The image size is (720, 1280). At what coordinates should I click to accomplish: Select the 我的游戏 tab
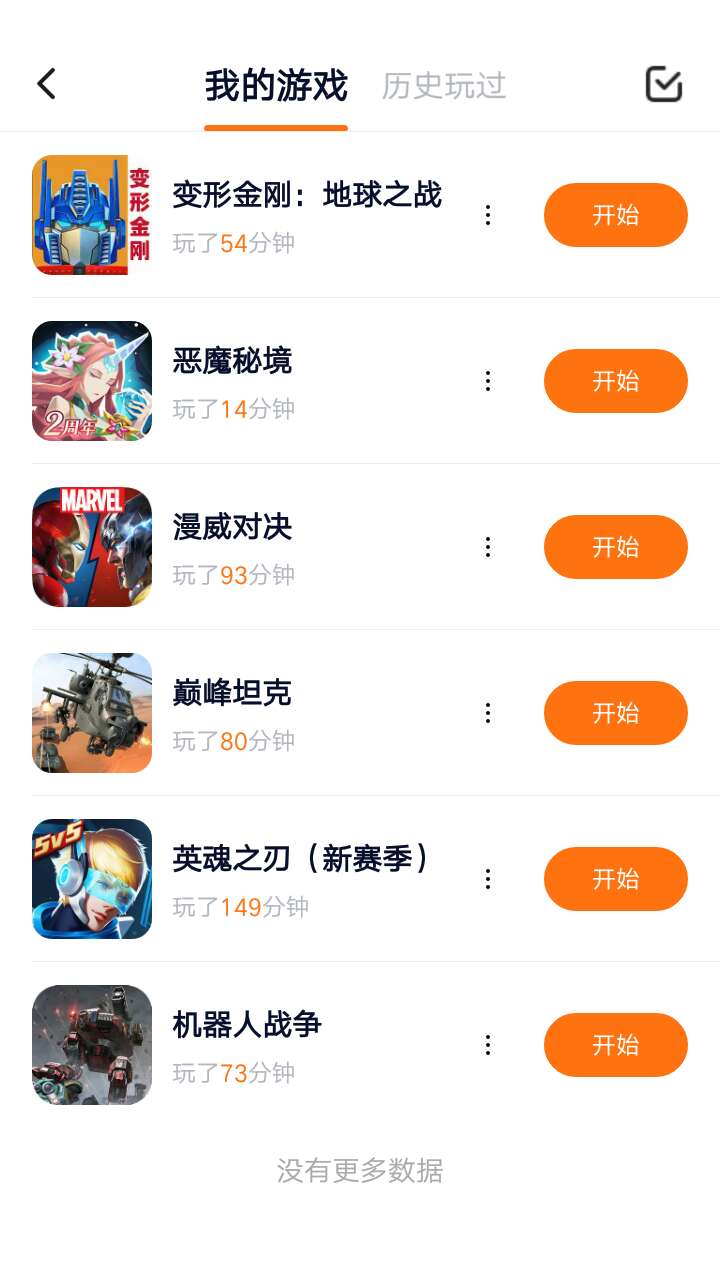tap(276, 86)
